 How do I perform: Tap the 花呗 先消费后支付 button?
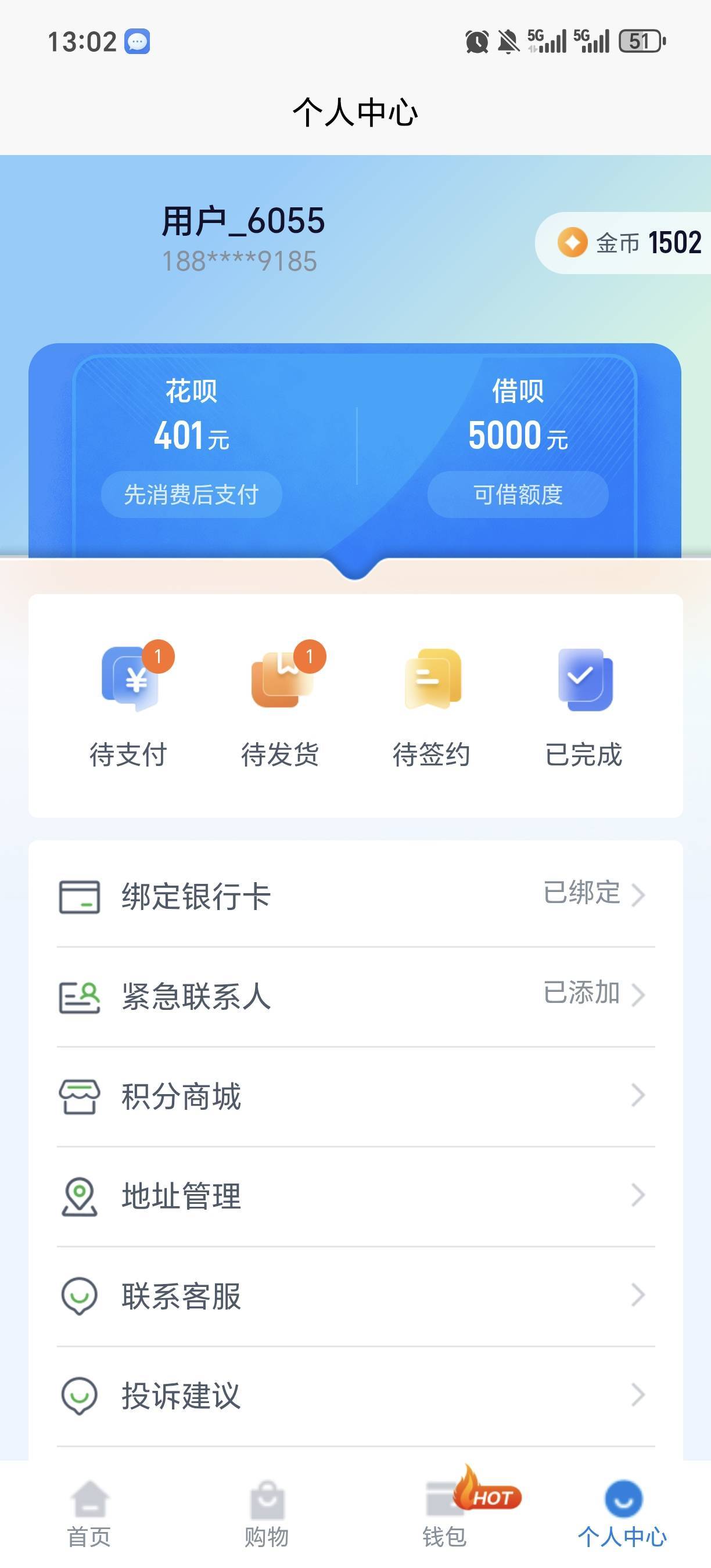(x=191, y=494)
